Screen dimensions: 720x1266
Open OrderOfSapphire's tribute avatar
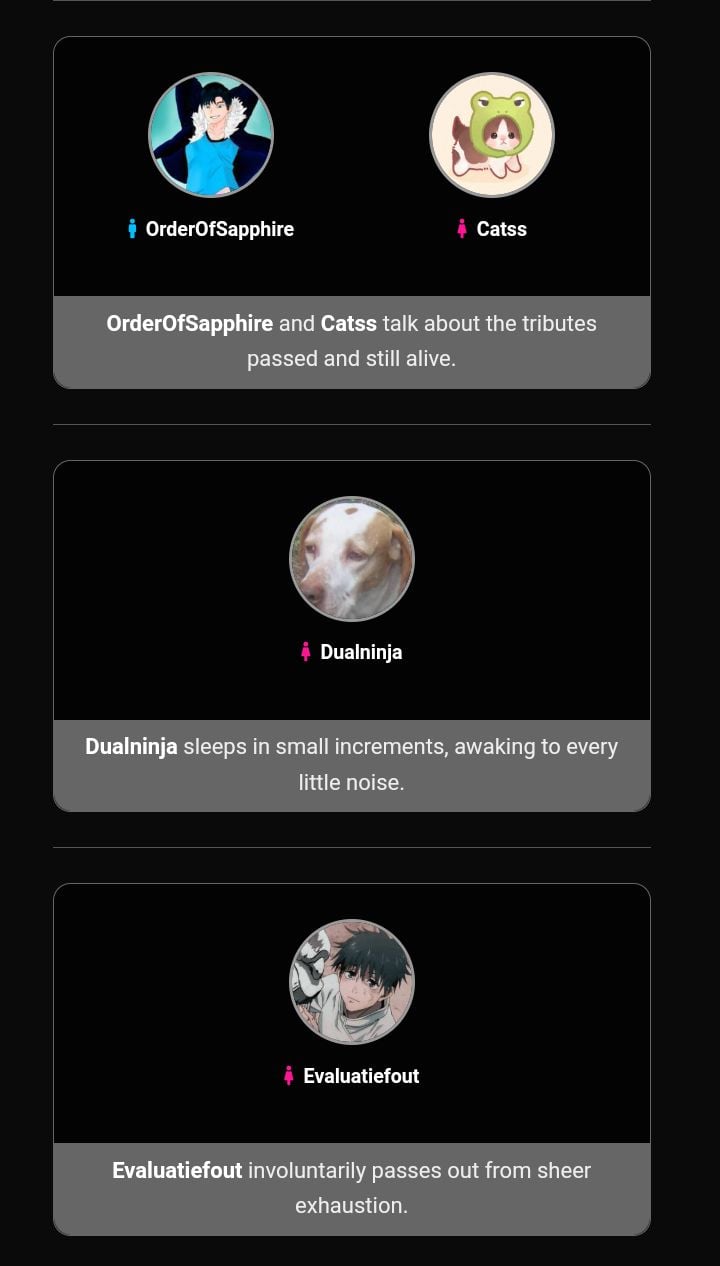[211, 135]
